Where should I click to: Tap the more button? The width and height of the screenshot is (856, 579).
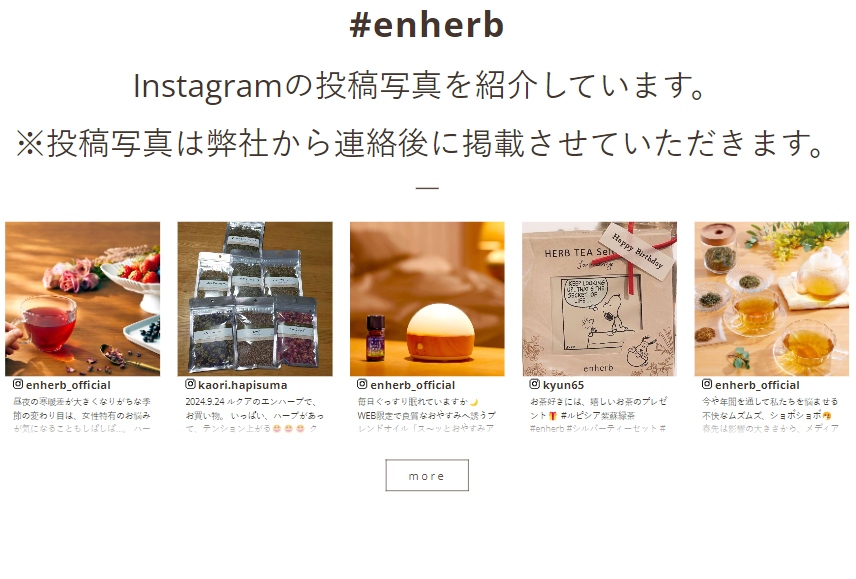(x=427, y=476)
